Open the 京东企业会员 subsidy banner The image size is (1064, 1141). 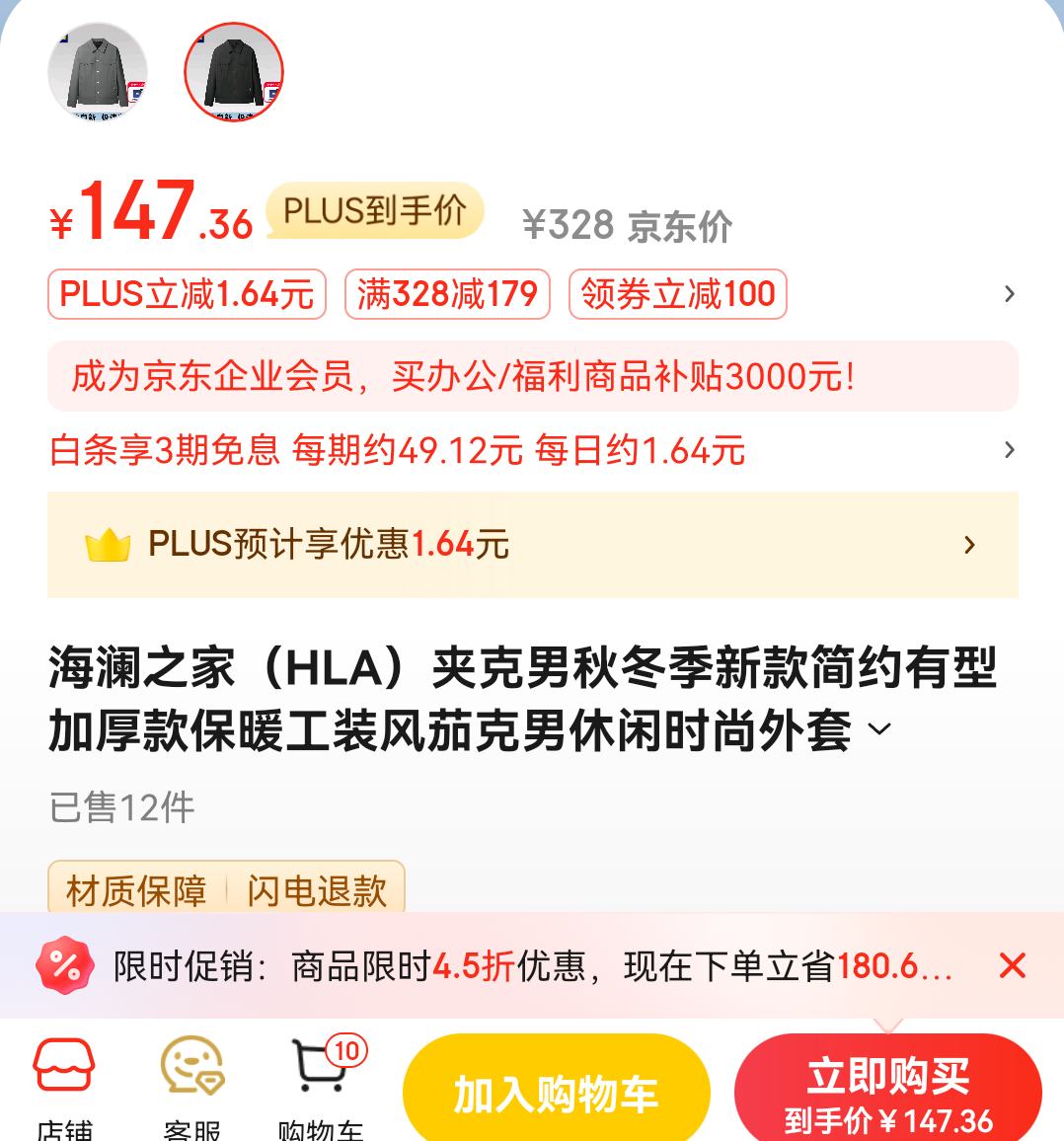(x=532, y=376)
